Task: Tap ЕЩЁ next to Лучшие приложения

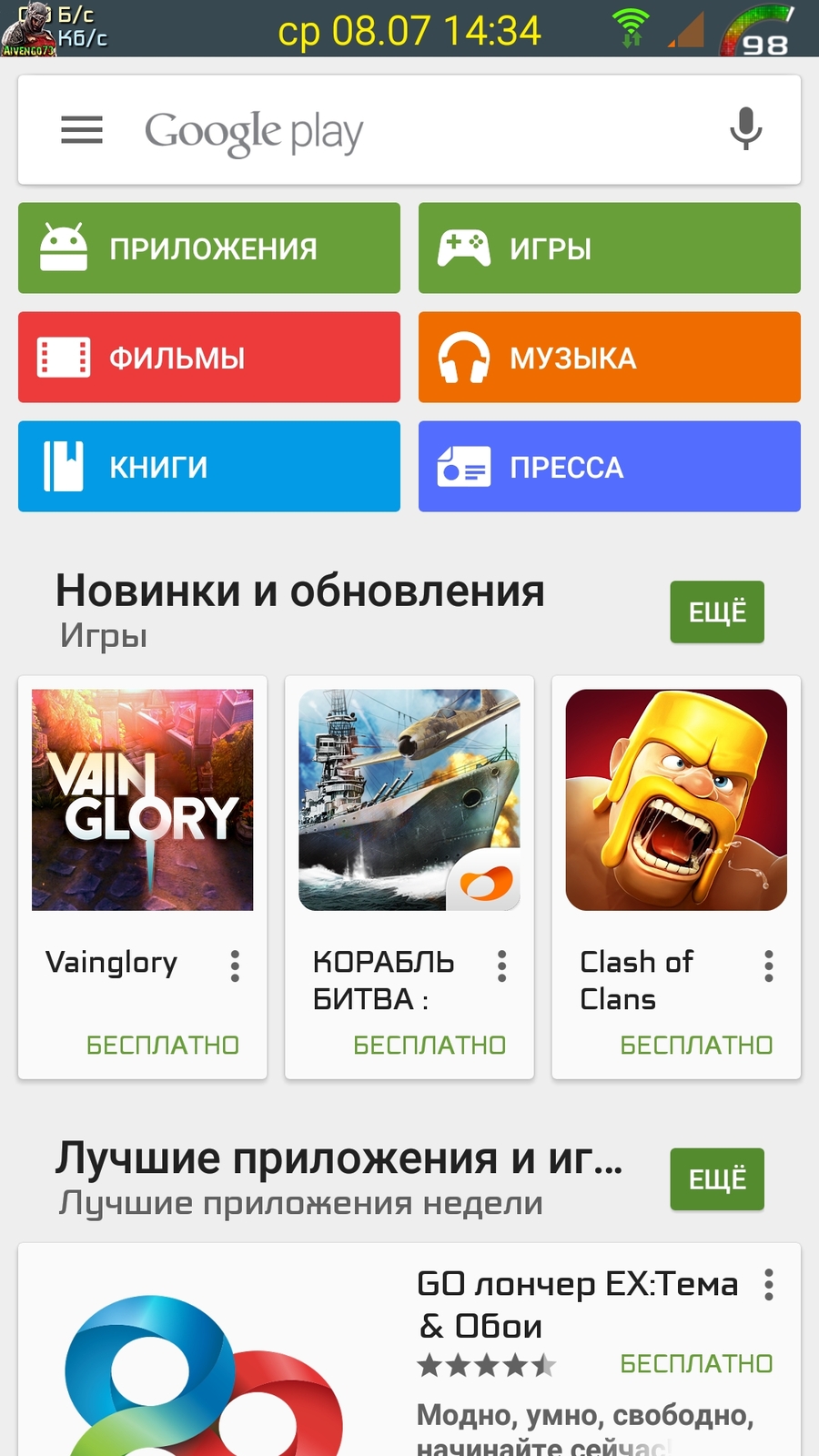Action: (717, 1179)
